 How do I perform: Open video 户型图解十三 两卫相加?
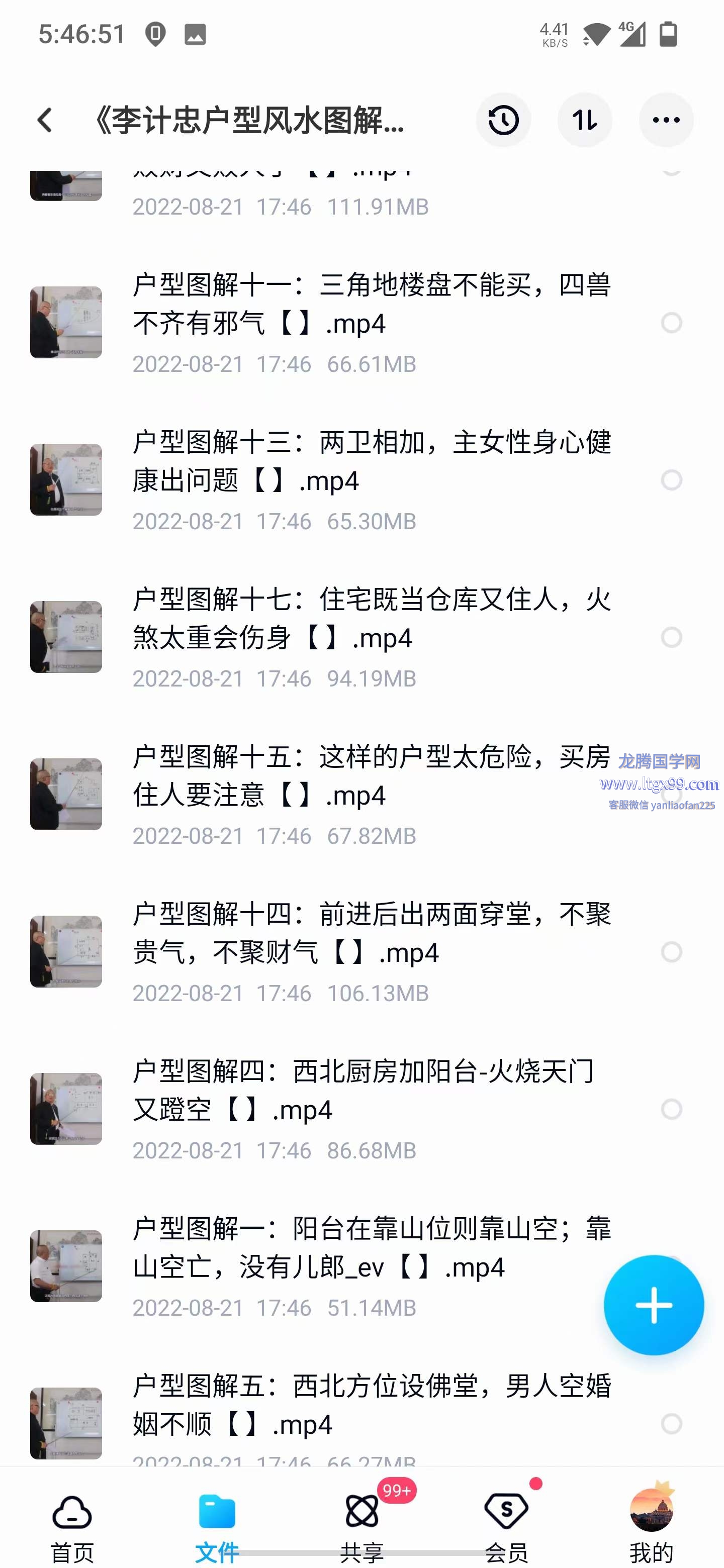click(x=372, y=461)
